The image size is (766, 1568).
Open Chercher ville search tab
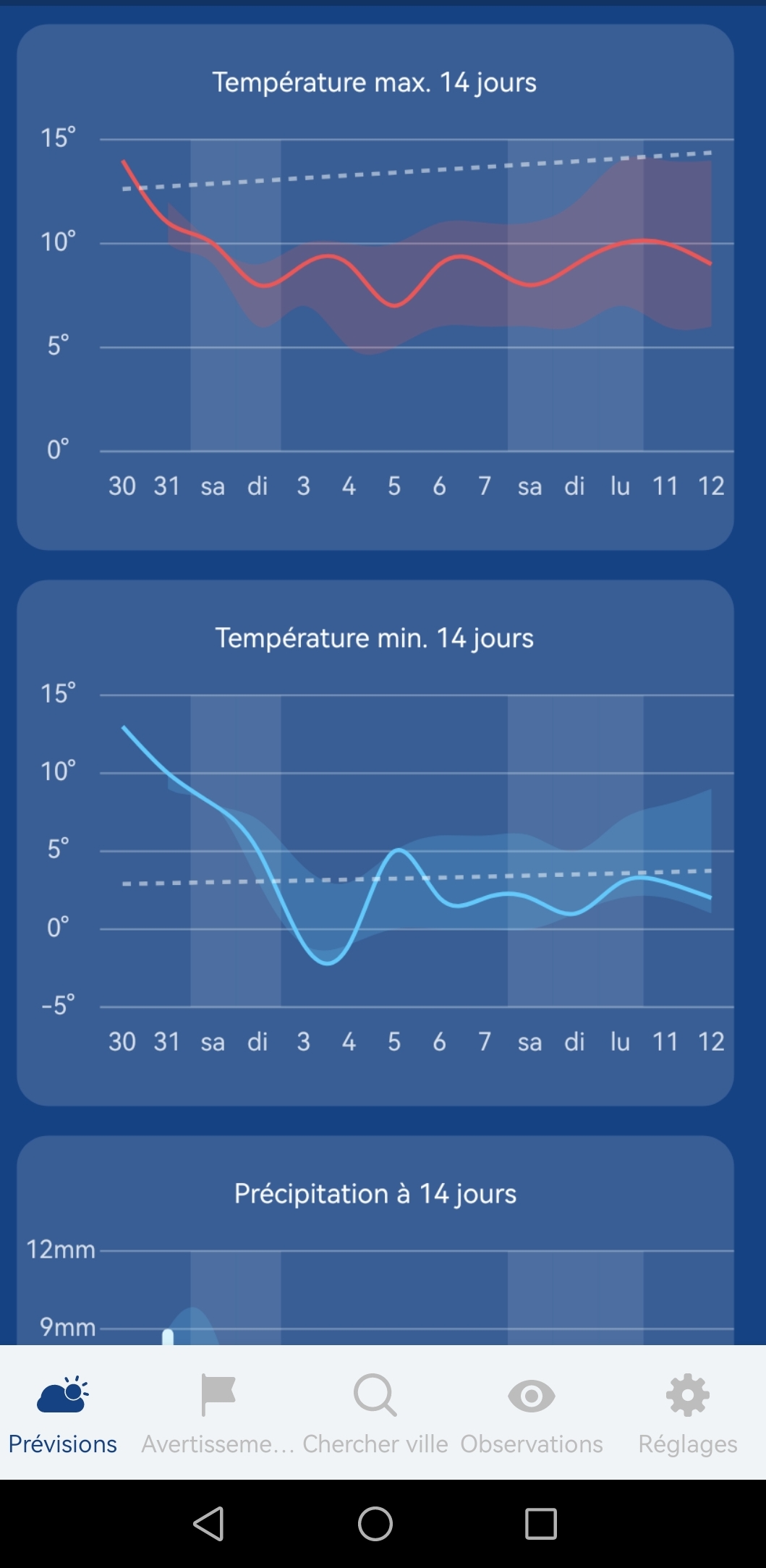(x=375, y=1412)
